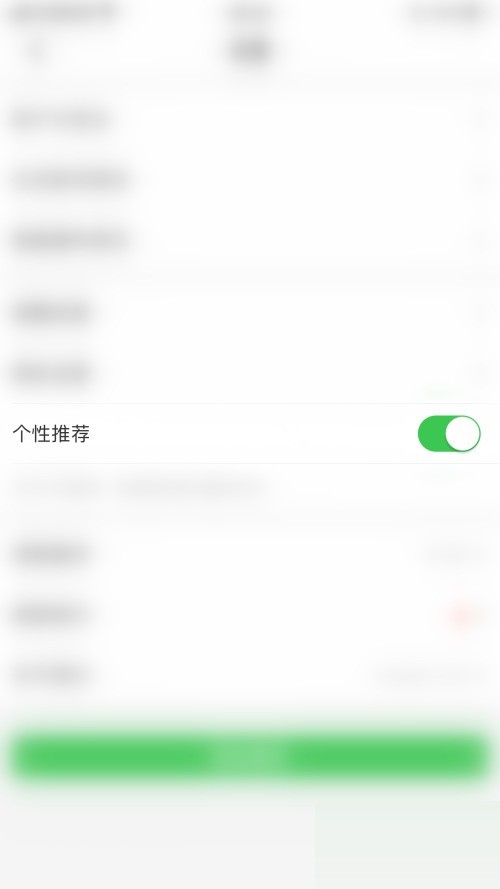The width and height of the screenshot is (500, 889).
Task: Toggle off the 个性推荐 switch
Action: click(449, 434)
